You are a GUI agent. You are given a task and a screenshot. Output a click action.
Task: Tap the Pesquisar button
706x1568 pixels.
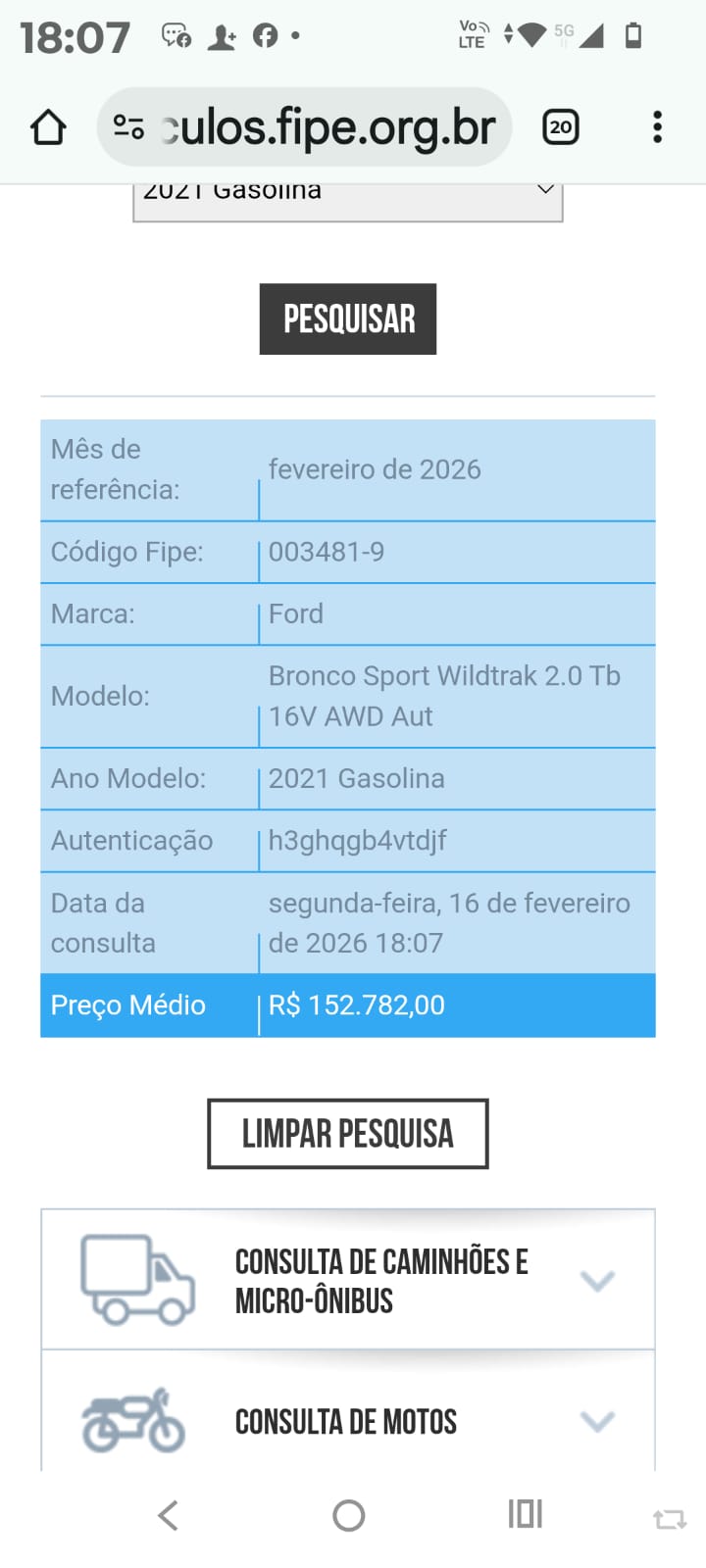click(x=348, y=319)
